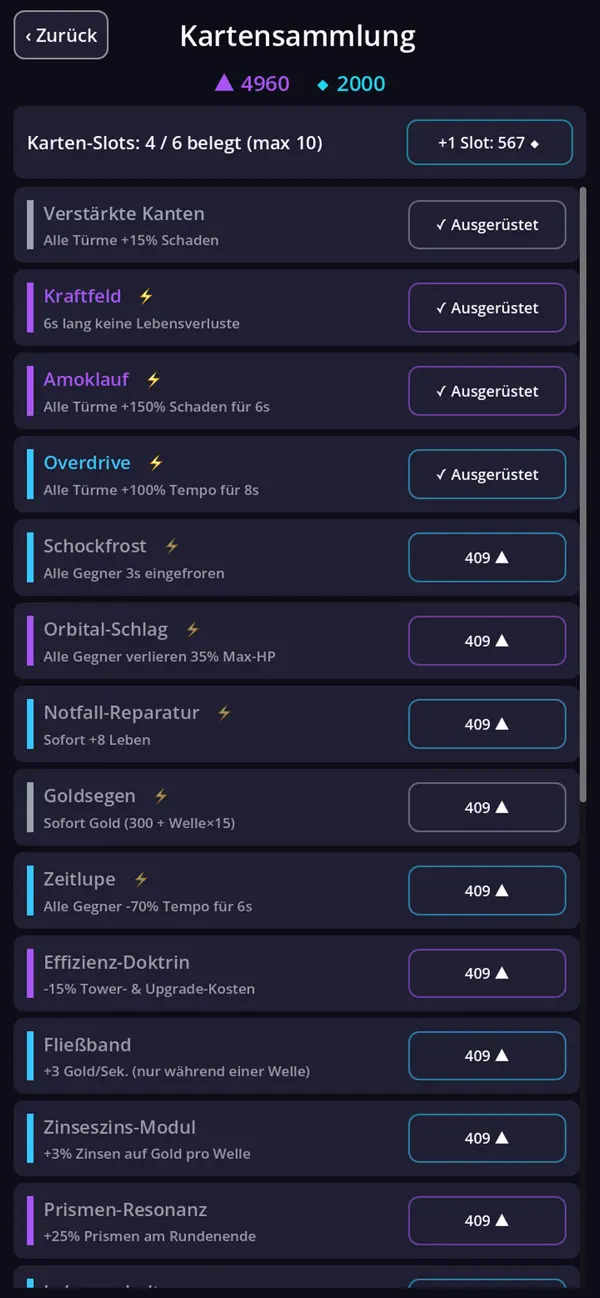The height and width of the screenshot is (1298, 600).
Task: Unequip the Verstärkte Kanten card
Action: coord(487,225)
